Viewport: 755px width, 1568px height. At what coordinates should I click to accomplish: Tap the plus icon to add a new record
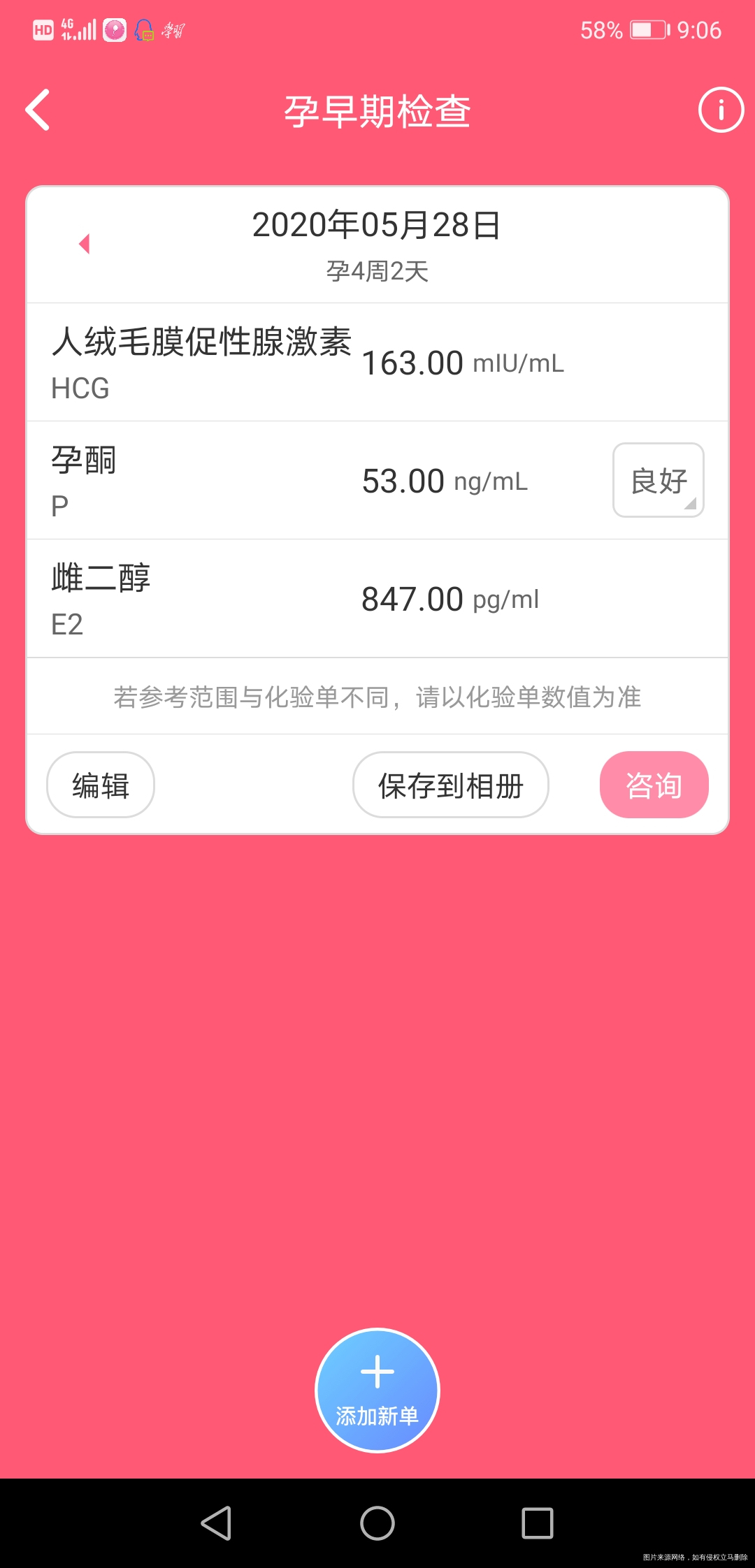click(377, 1371)
